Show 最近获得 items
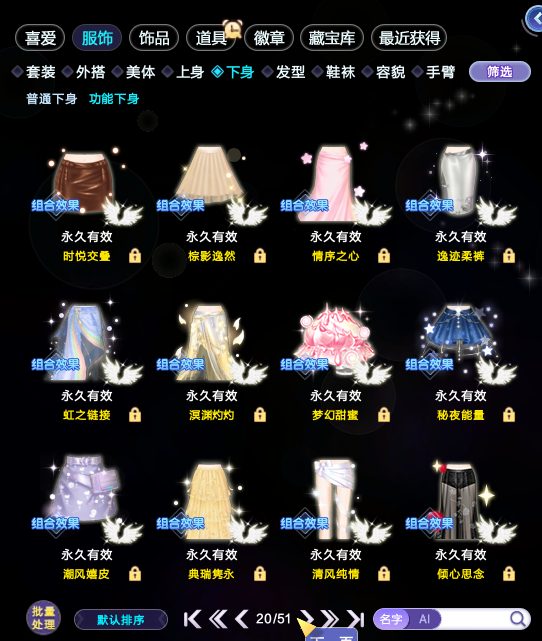Screen dimensions: 542x641 409,38
